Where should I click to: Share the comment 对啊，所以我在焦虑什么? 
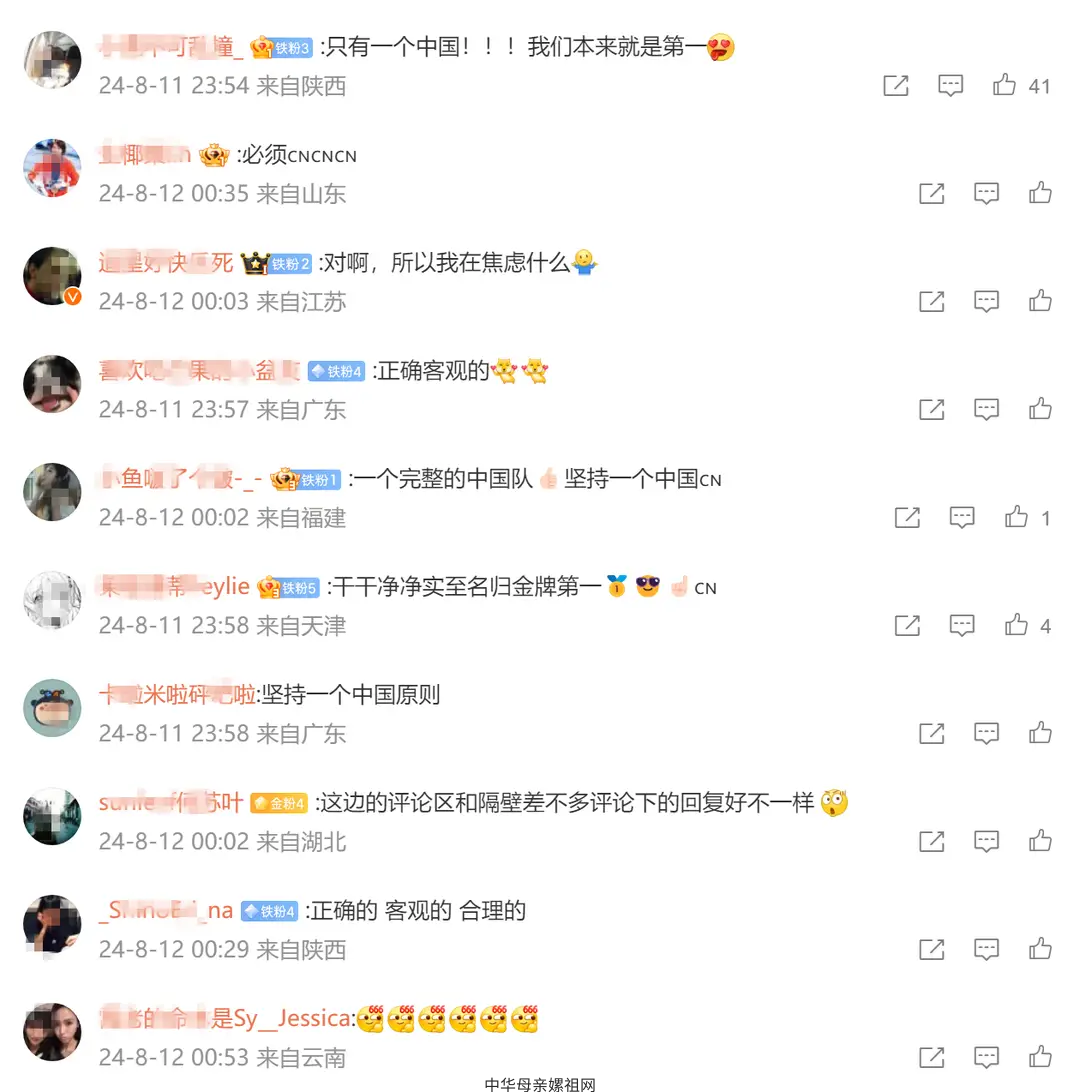932,302
